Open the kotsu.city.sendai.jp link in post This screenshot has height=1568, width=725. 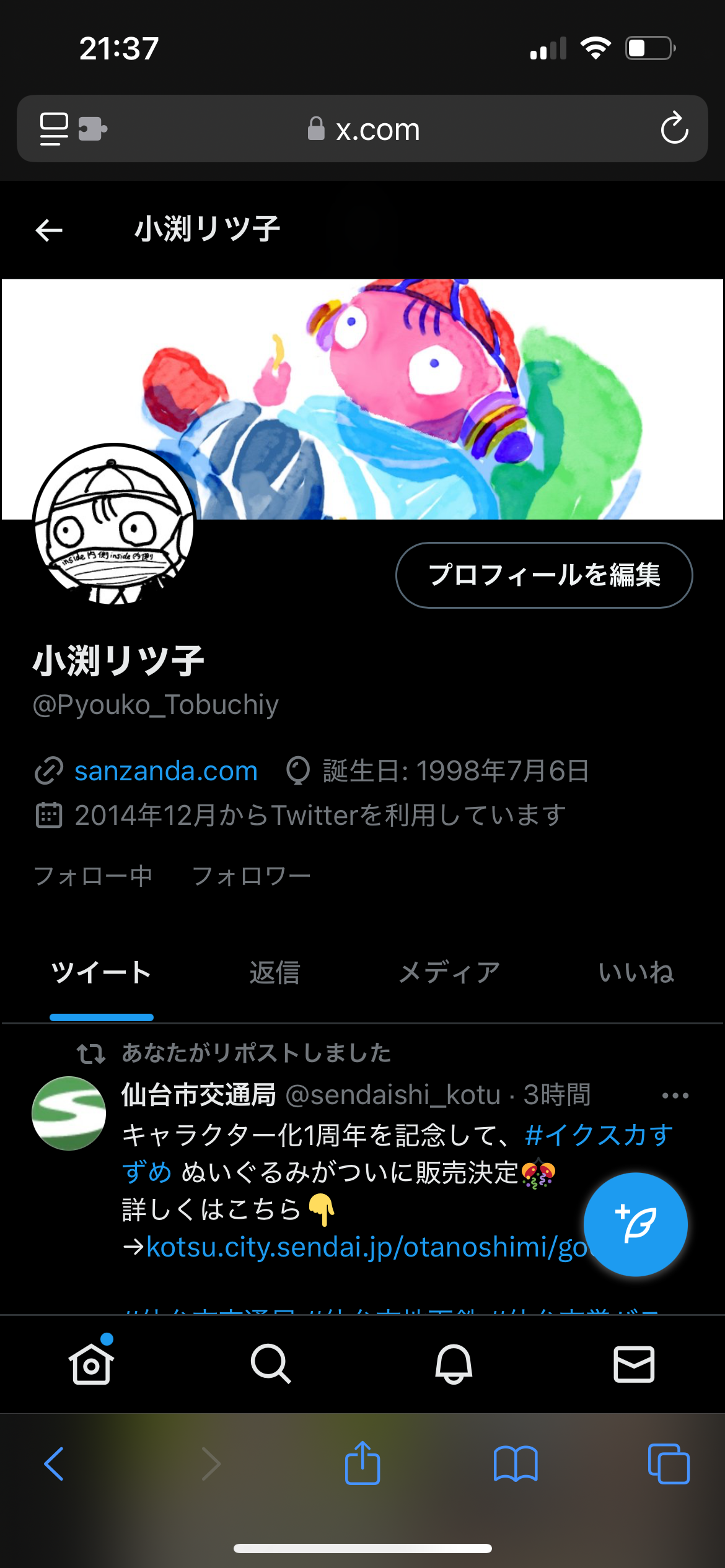tap(367, 1247)
